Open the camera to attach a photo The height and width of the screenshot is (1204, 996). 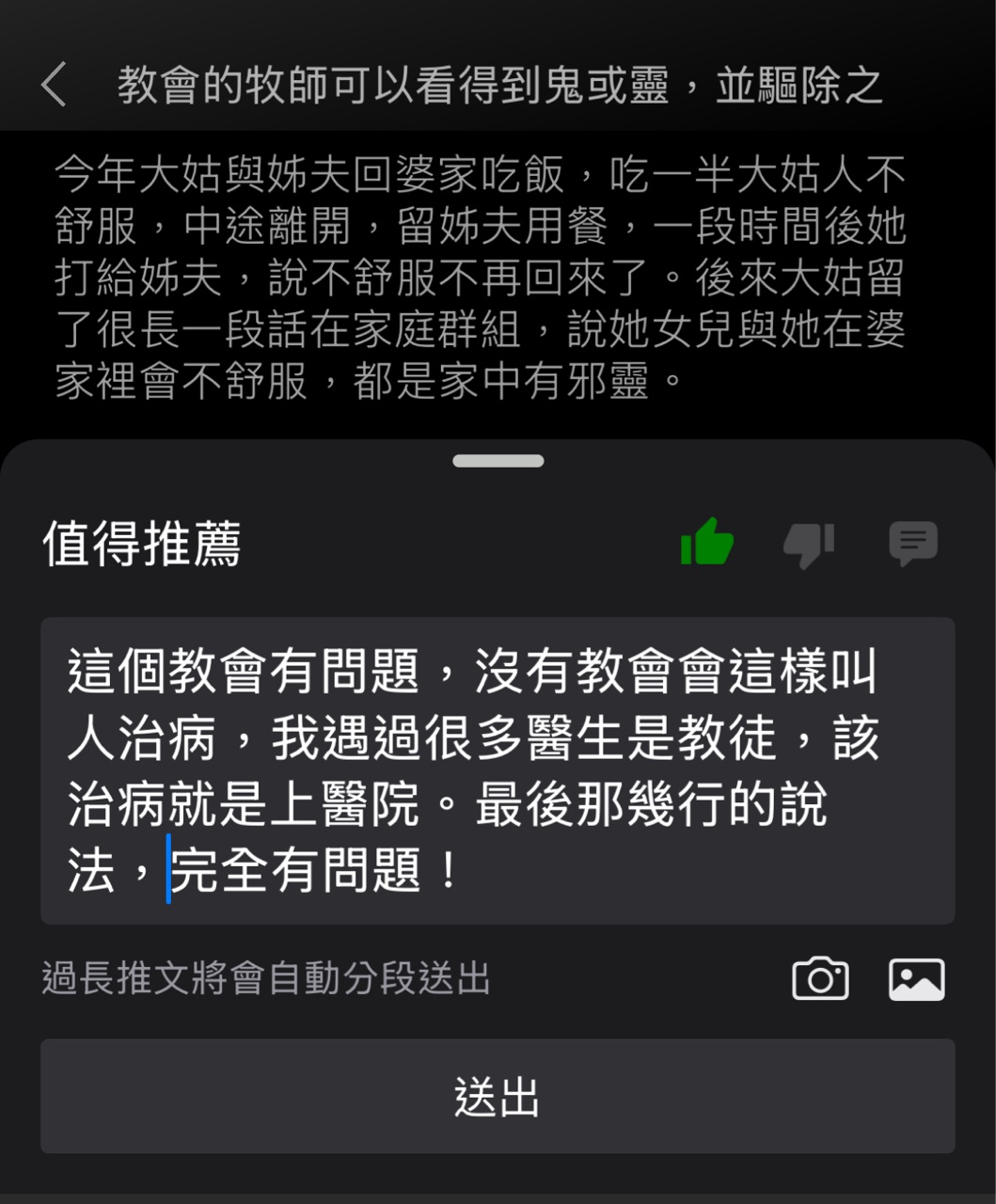820,979
